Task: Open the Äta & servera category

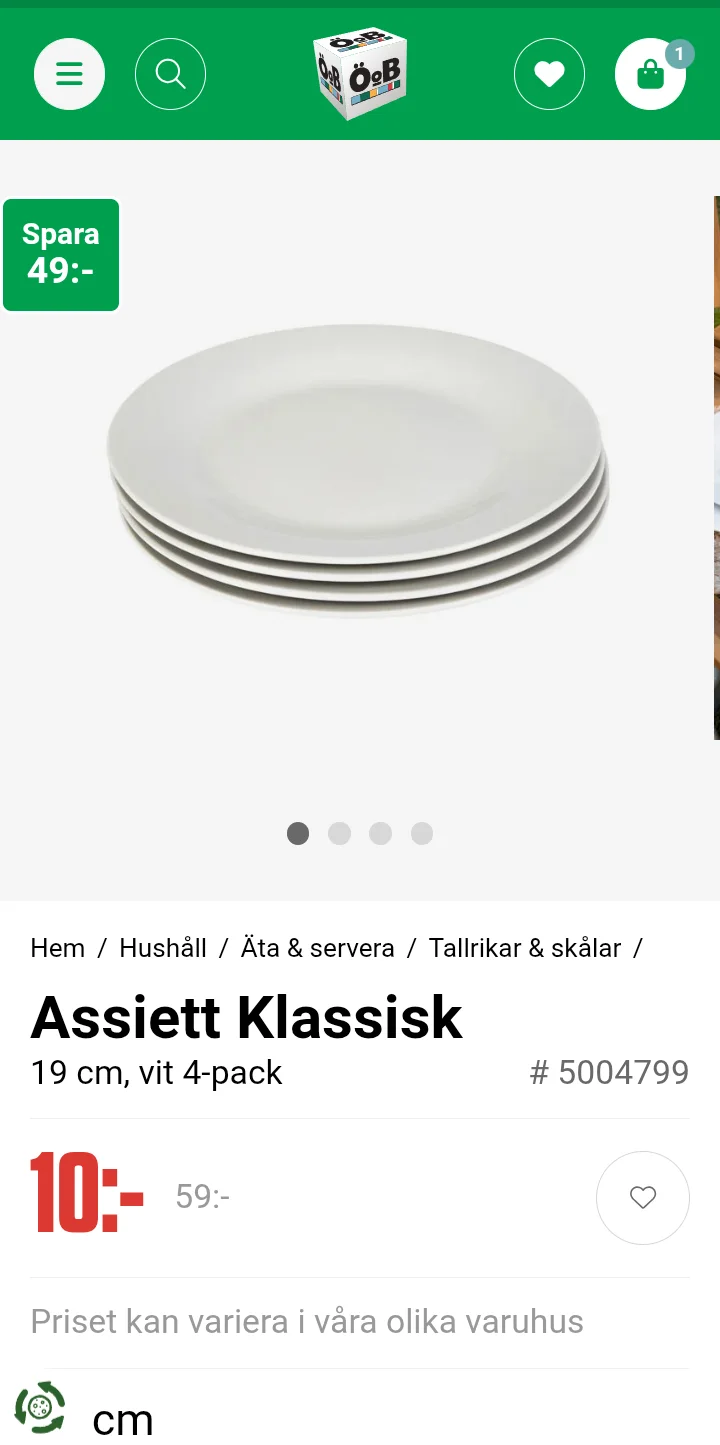Action: point(315,947)
